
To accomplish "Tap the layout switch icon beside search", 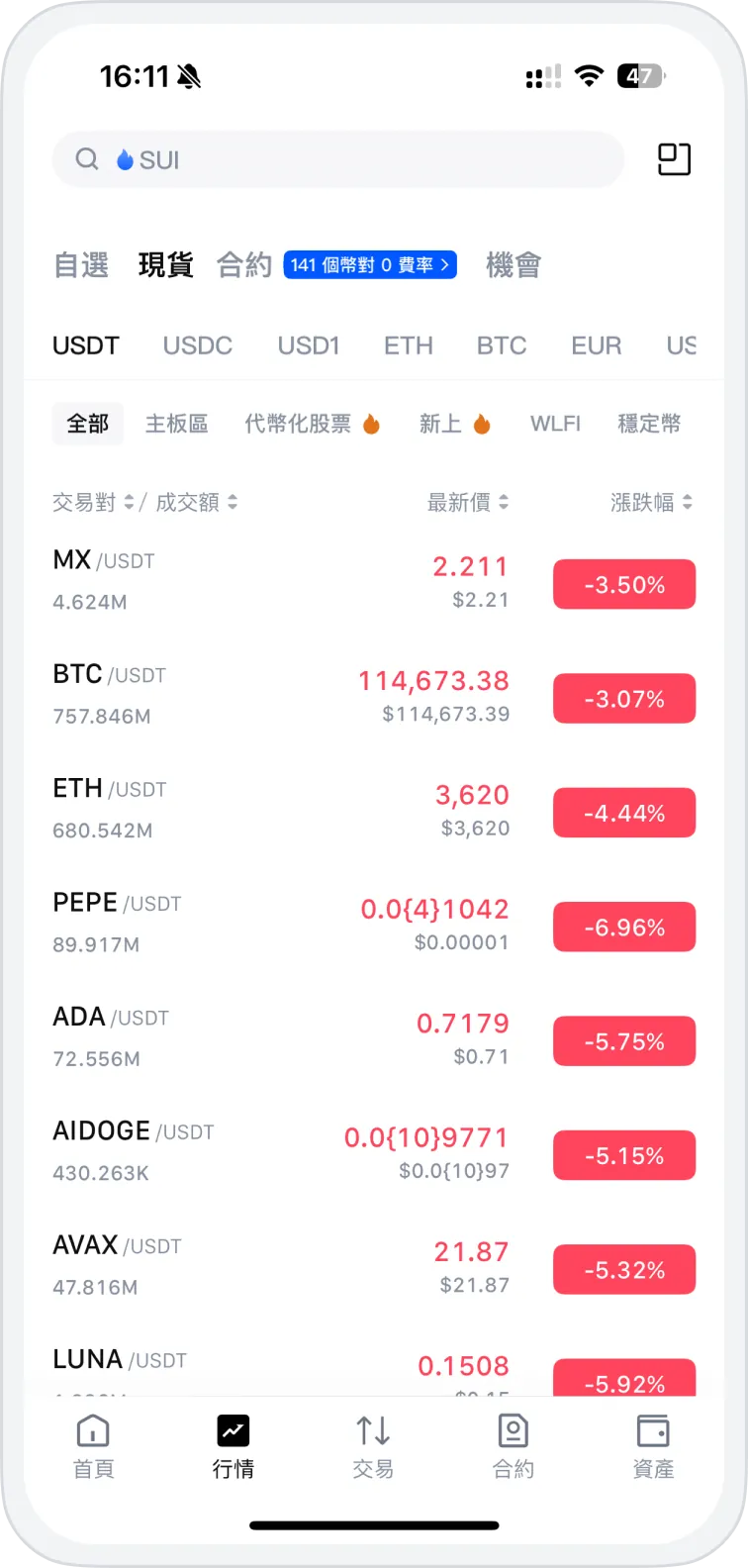I will (x=674, y=159).
